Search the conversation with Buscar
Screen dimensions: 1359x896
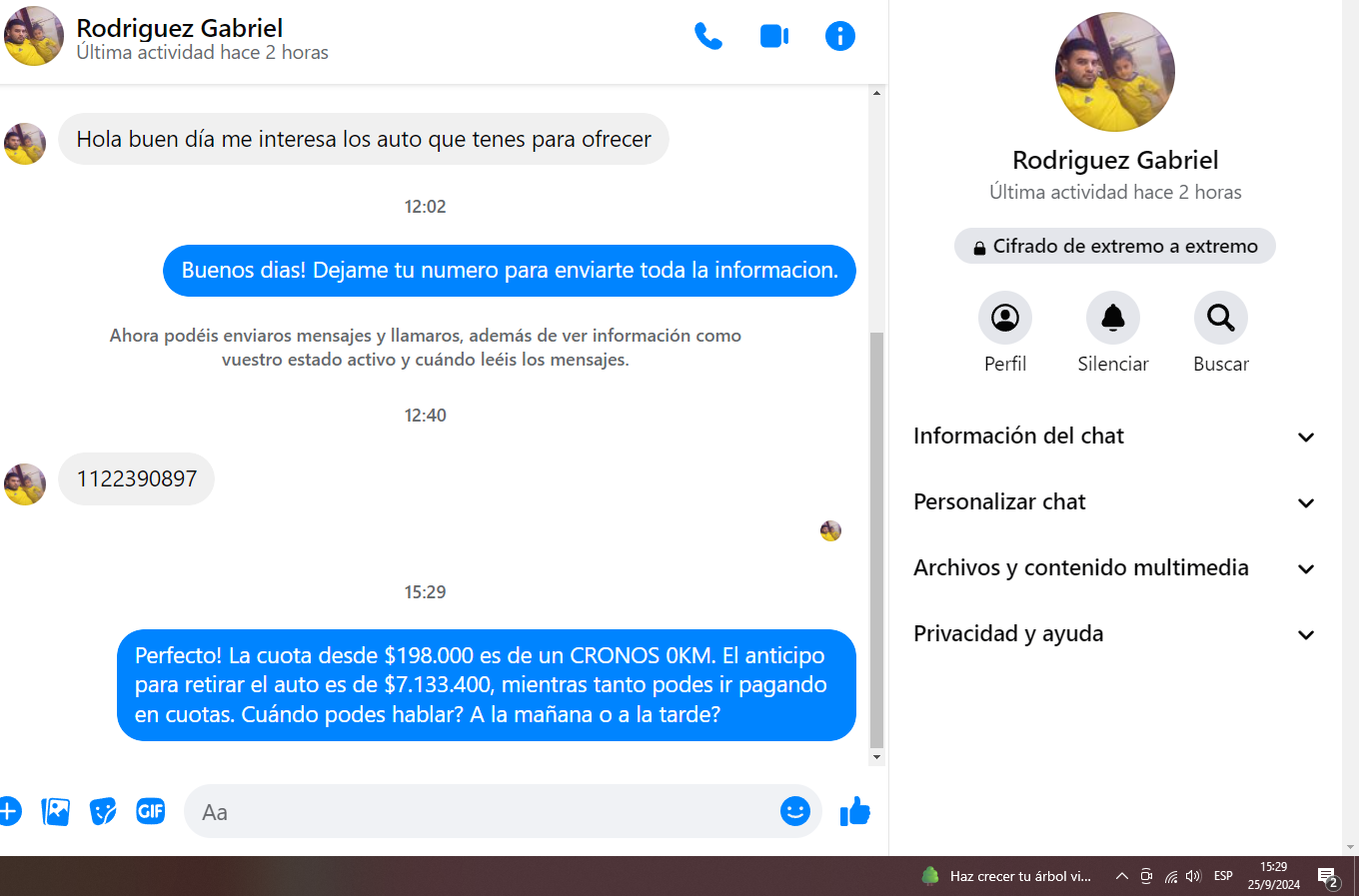point(1220,319)
